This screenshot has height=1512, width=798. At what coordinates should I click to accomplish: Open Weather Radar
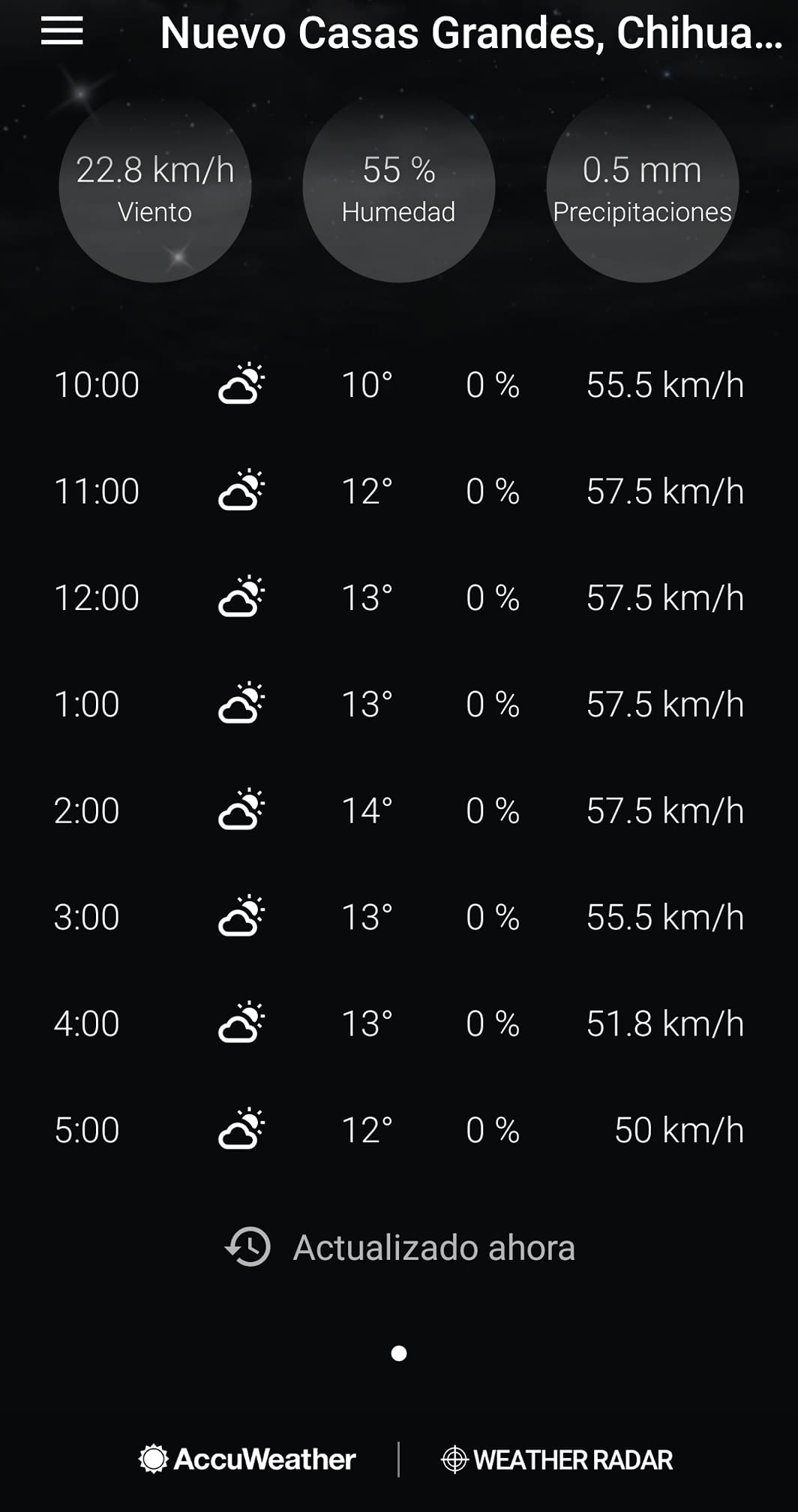pyautogui.click(x=557, y=1459)
